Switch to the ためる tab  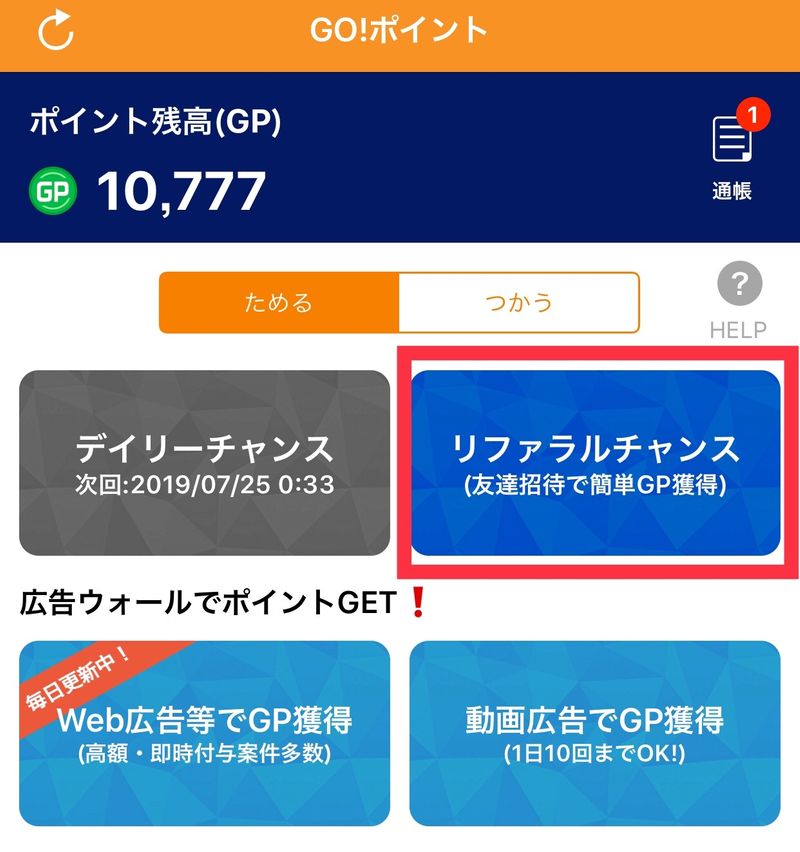279,302
